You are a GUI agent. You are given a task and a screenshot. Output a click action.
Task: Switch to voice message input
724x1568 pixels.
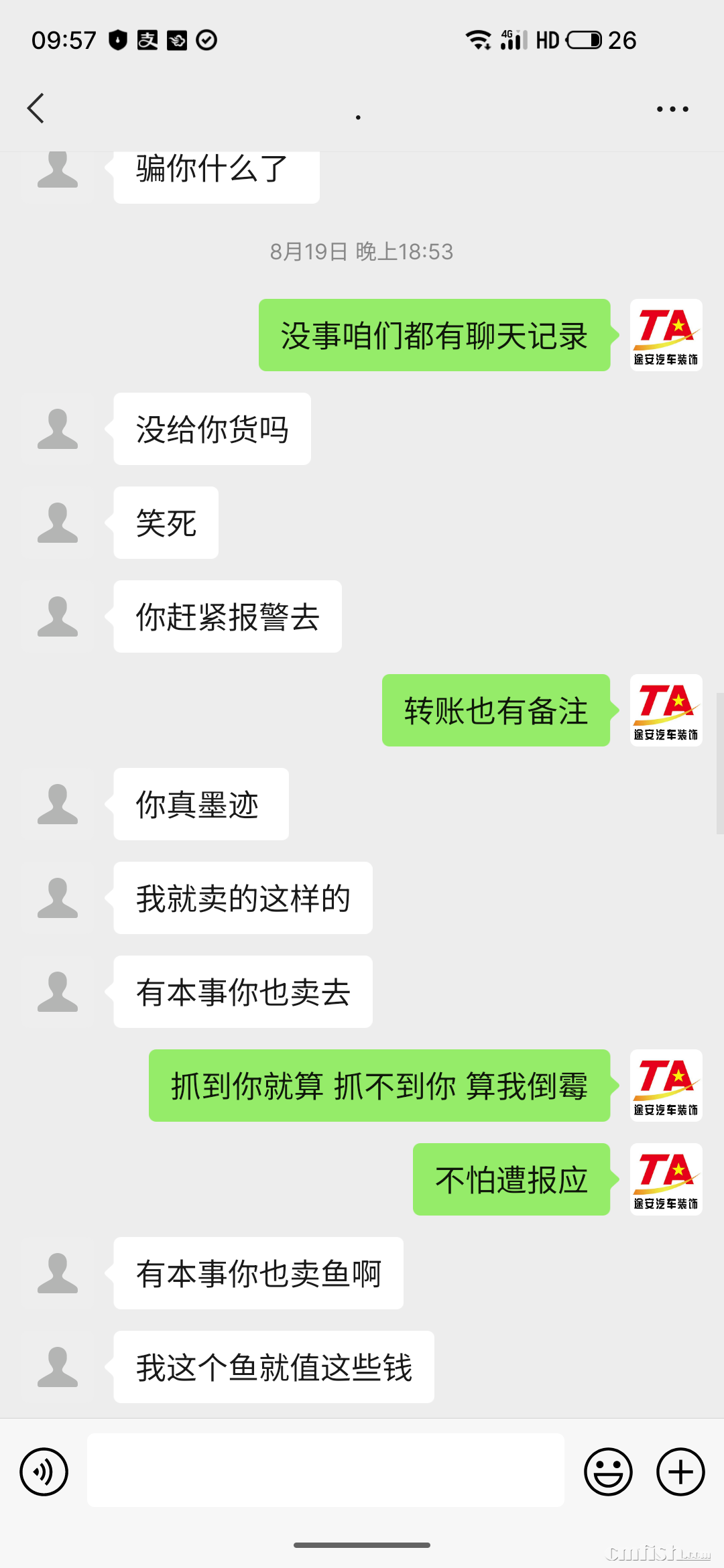point(44,1472)
